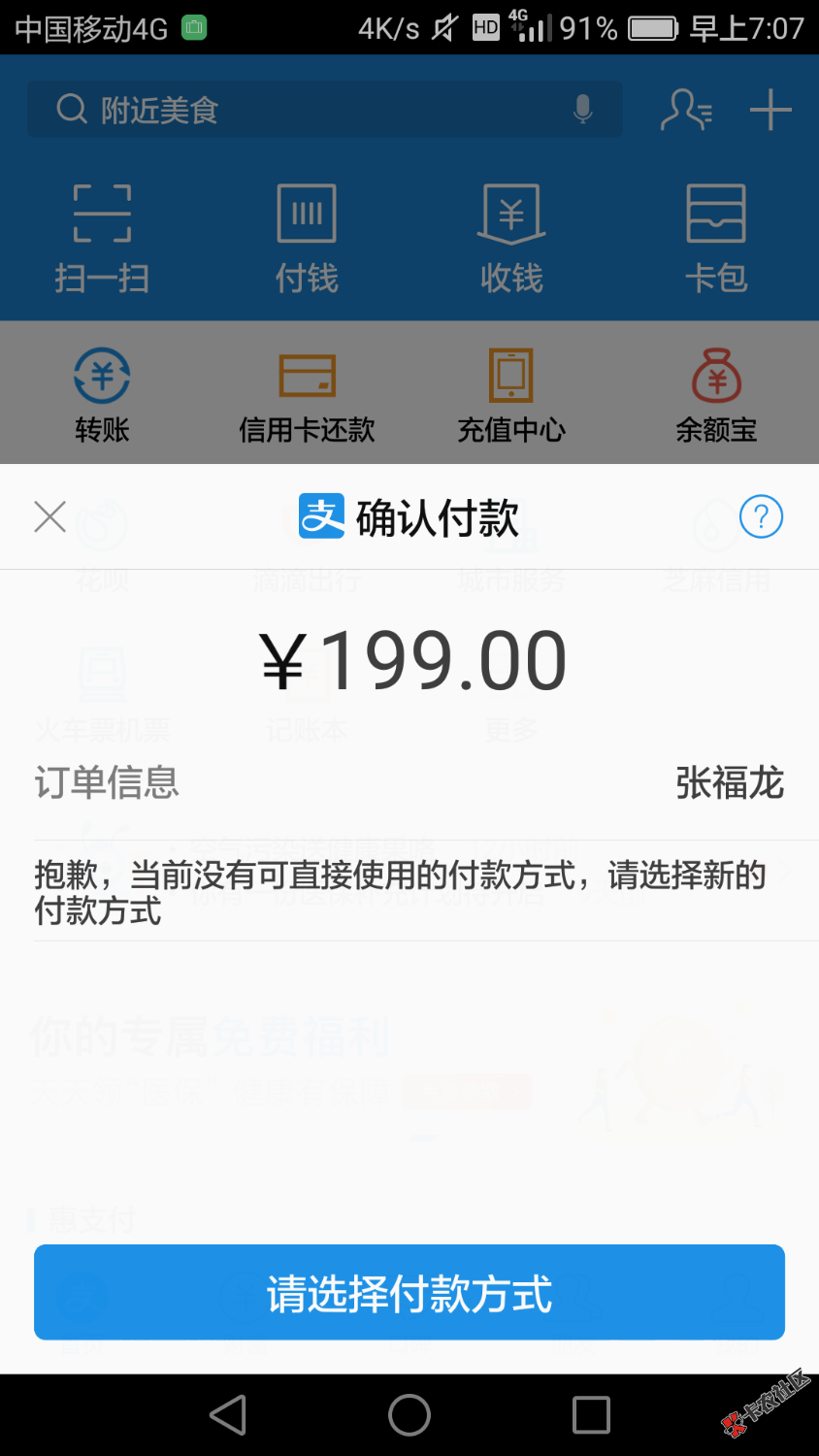Open the help question mark icon

click(x=761, y=516)
